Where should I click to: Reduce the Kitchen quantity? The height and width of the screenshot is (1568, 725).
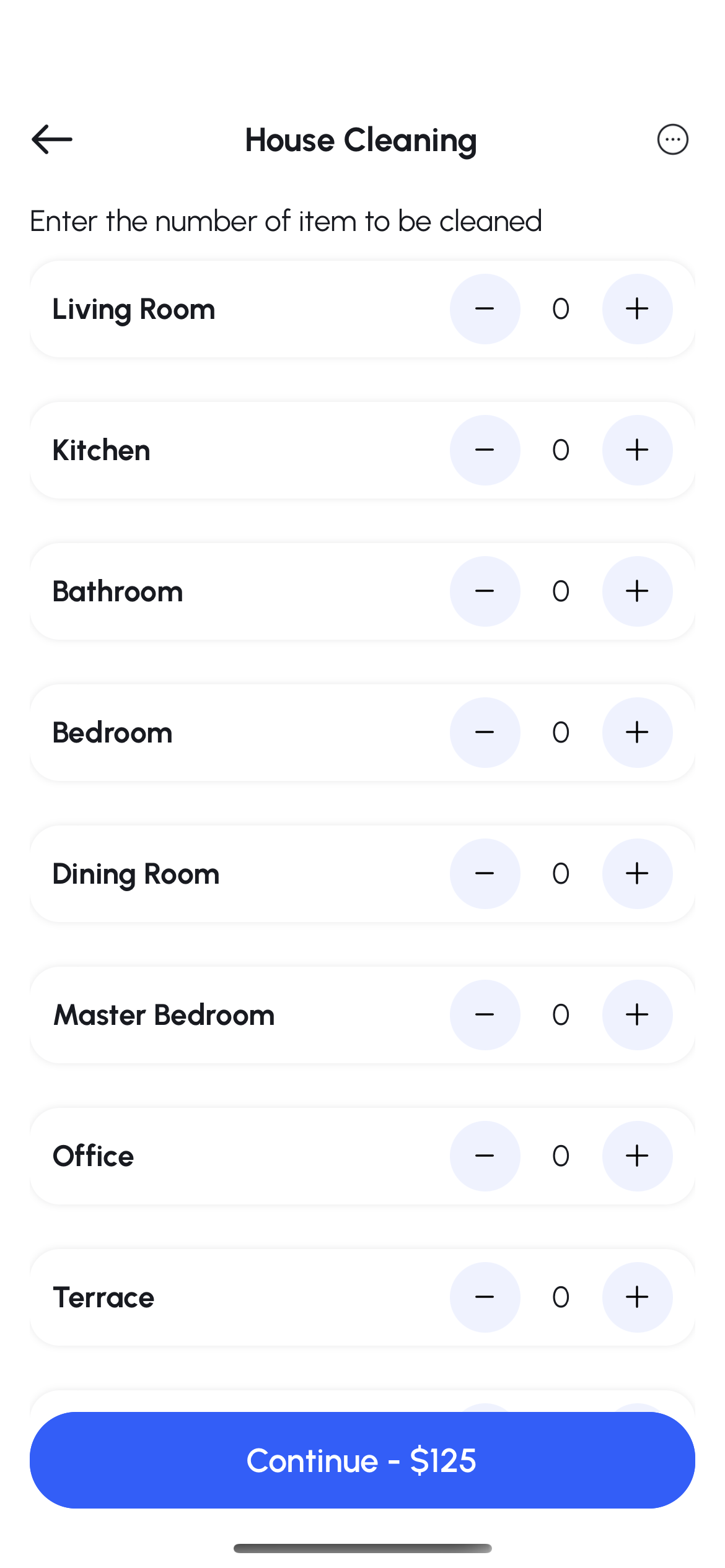click(485, 450)
